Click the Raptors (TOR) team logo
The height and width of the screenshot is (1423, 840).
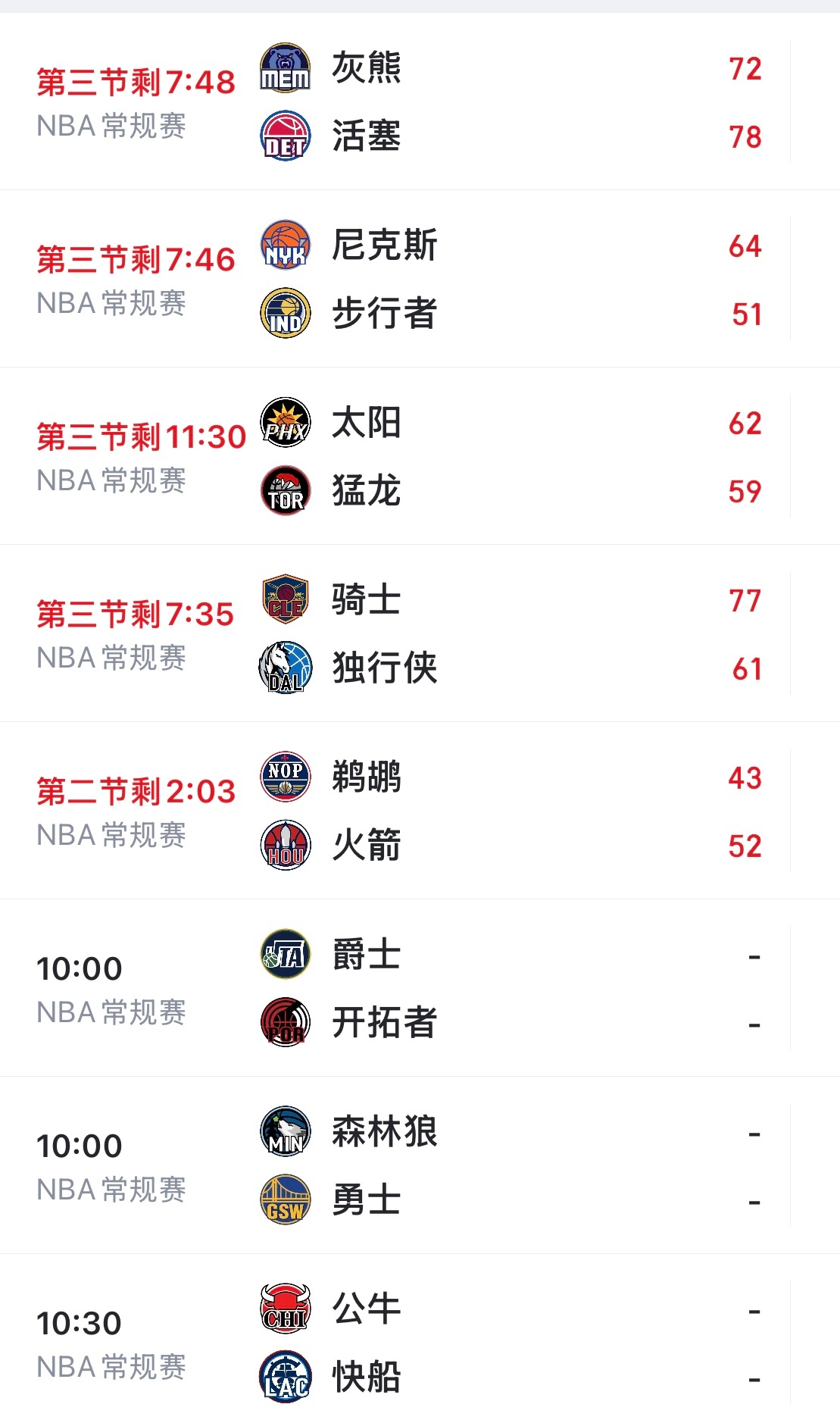[x=285, y=491]
